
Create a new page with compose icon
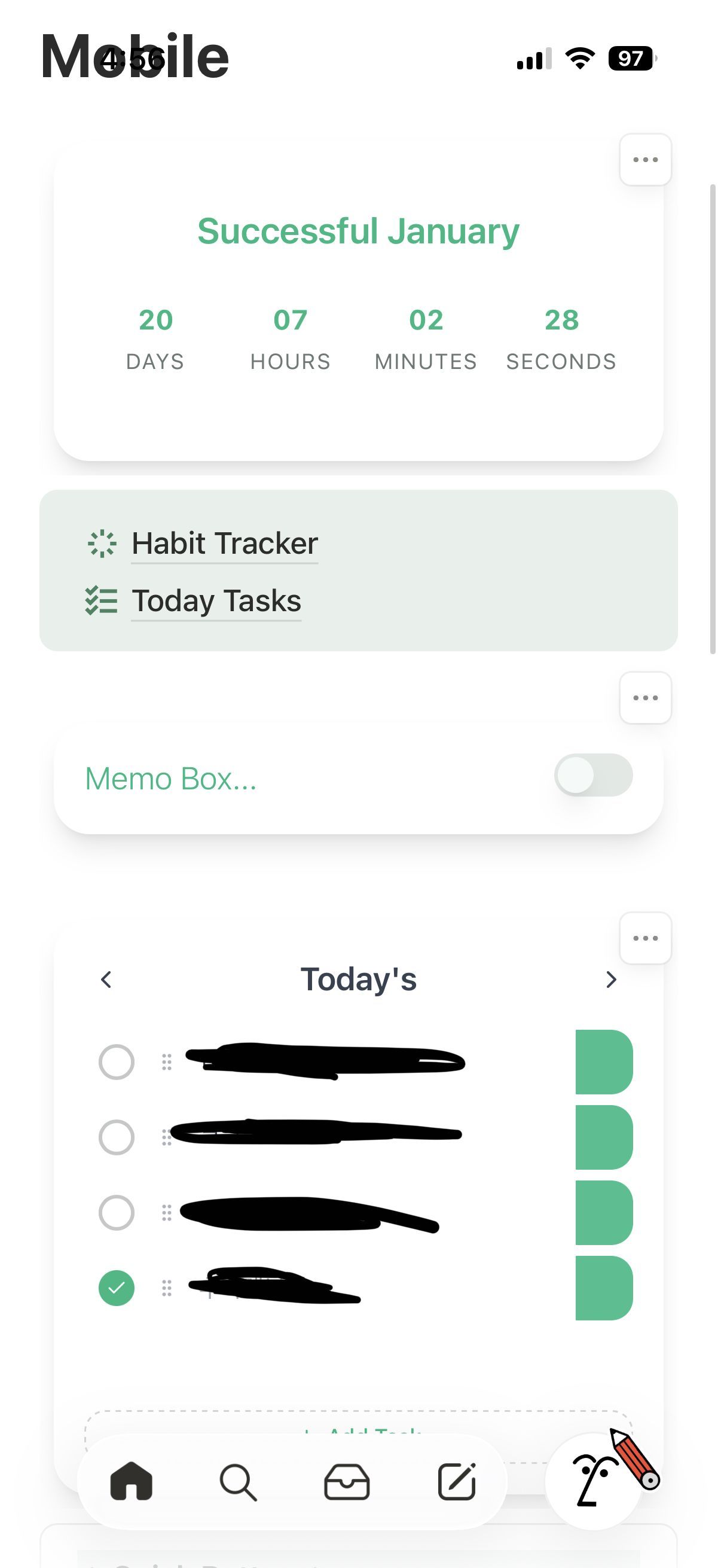point(456,1481)
